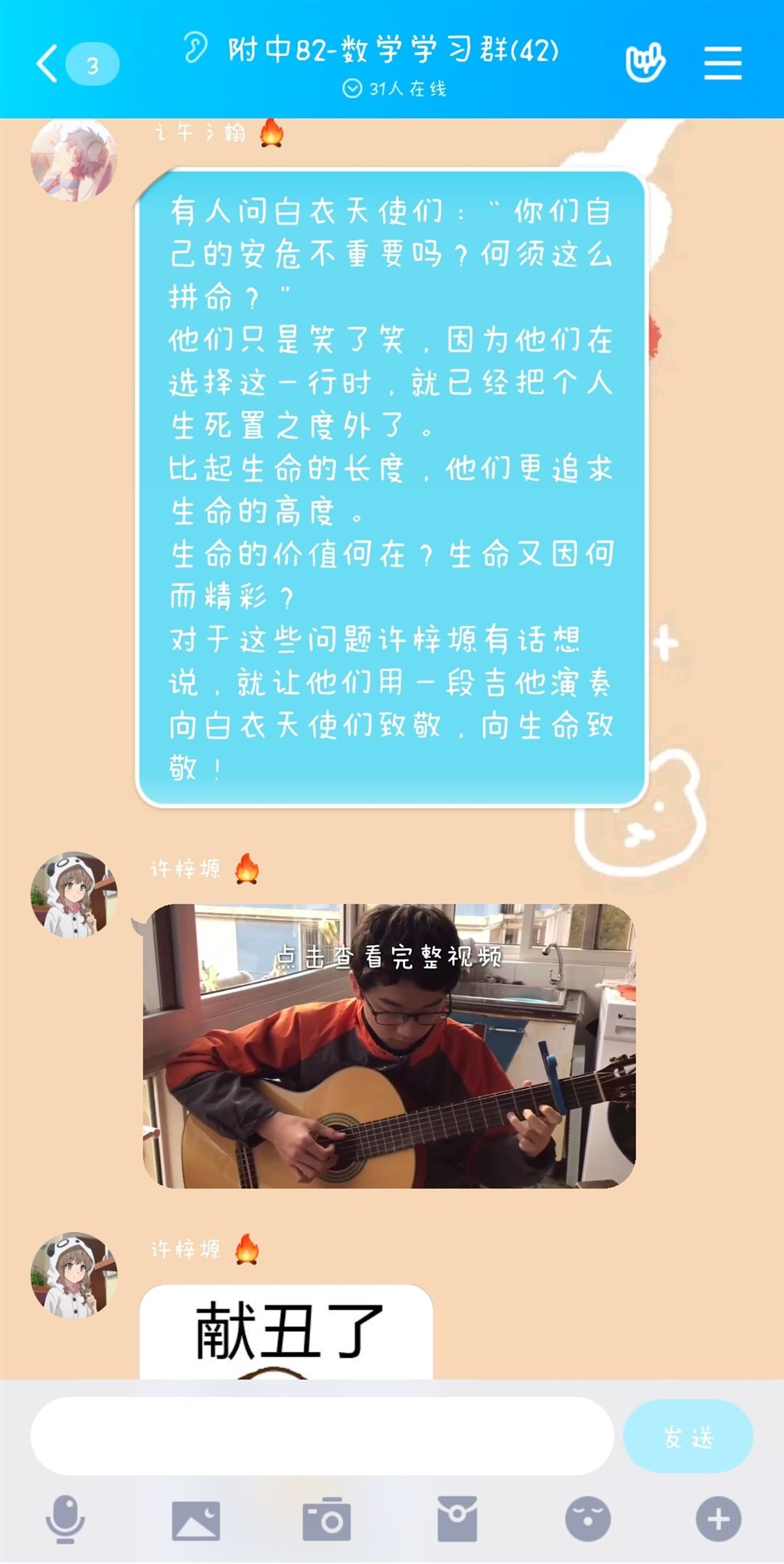Expand more options with plus icon
Viewport: 784px width, 1564px height.
pyautogui.click(x=718, y=1518)
